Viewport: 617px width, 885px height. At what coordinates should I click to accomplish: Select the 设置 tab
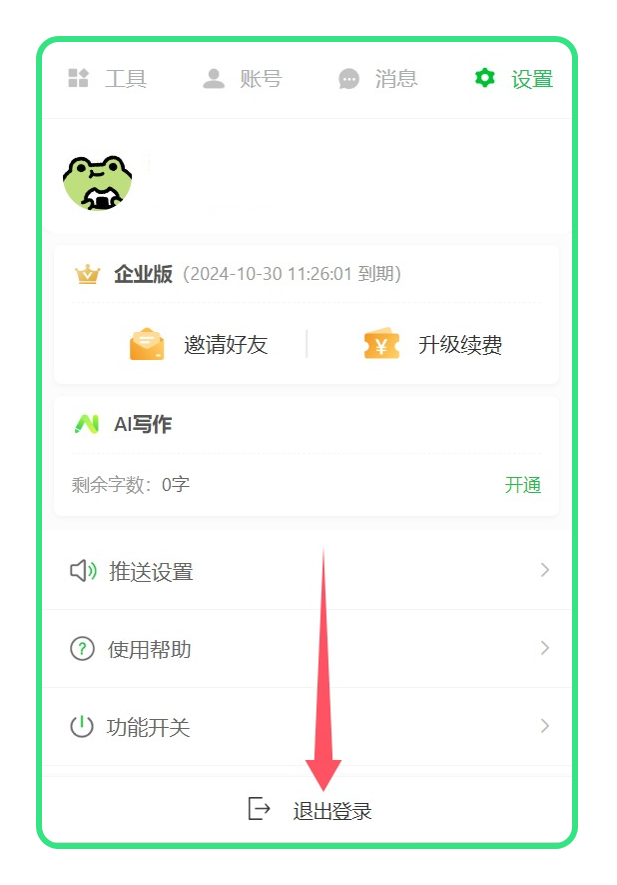point(514,79)
